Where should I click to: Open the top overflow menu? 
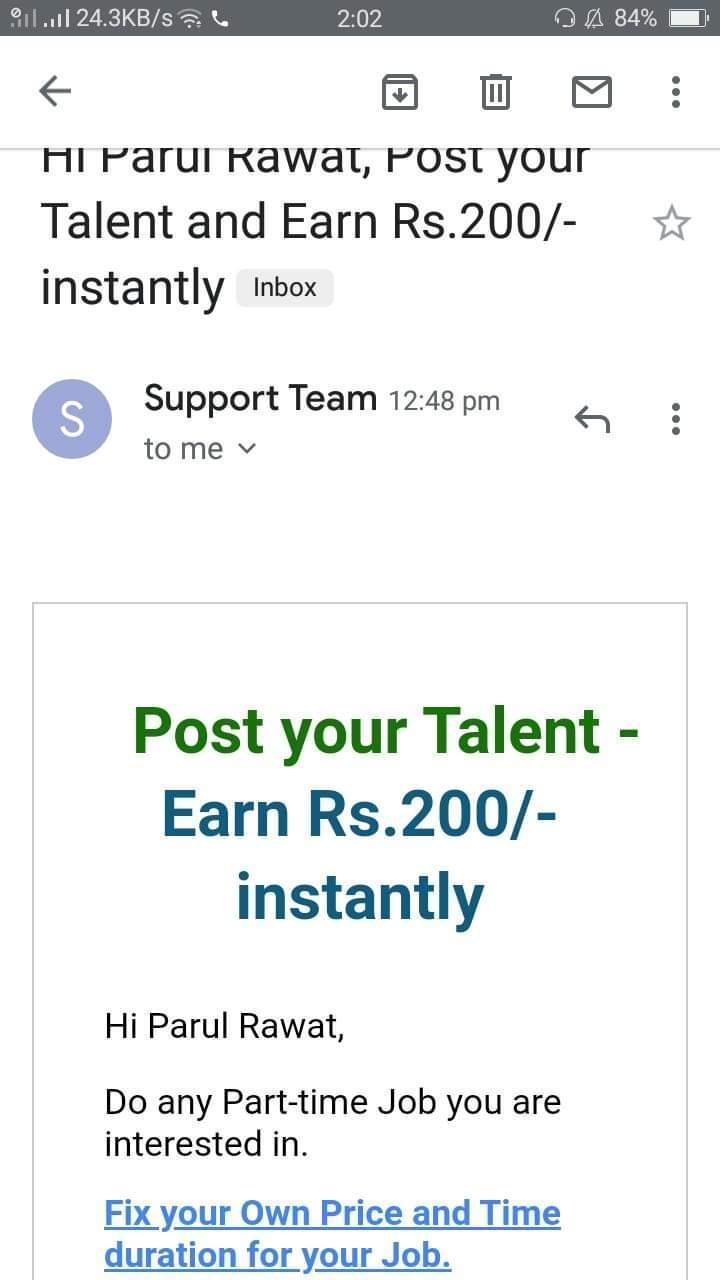(676, 92)
